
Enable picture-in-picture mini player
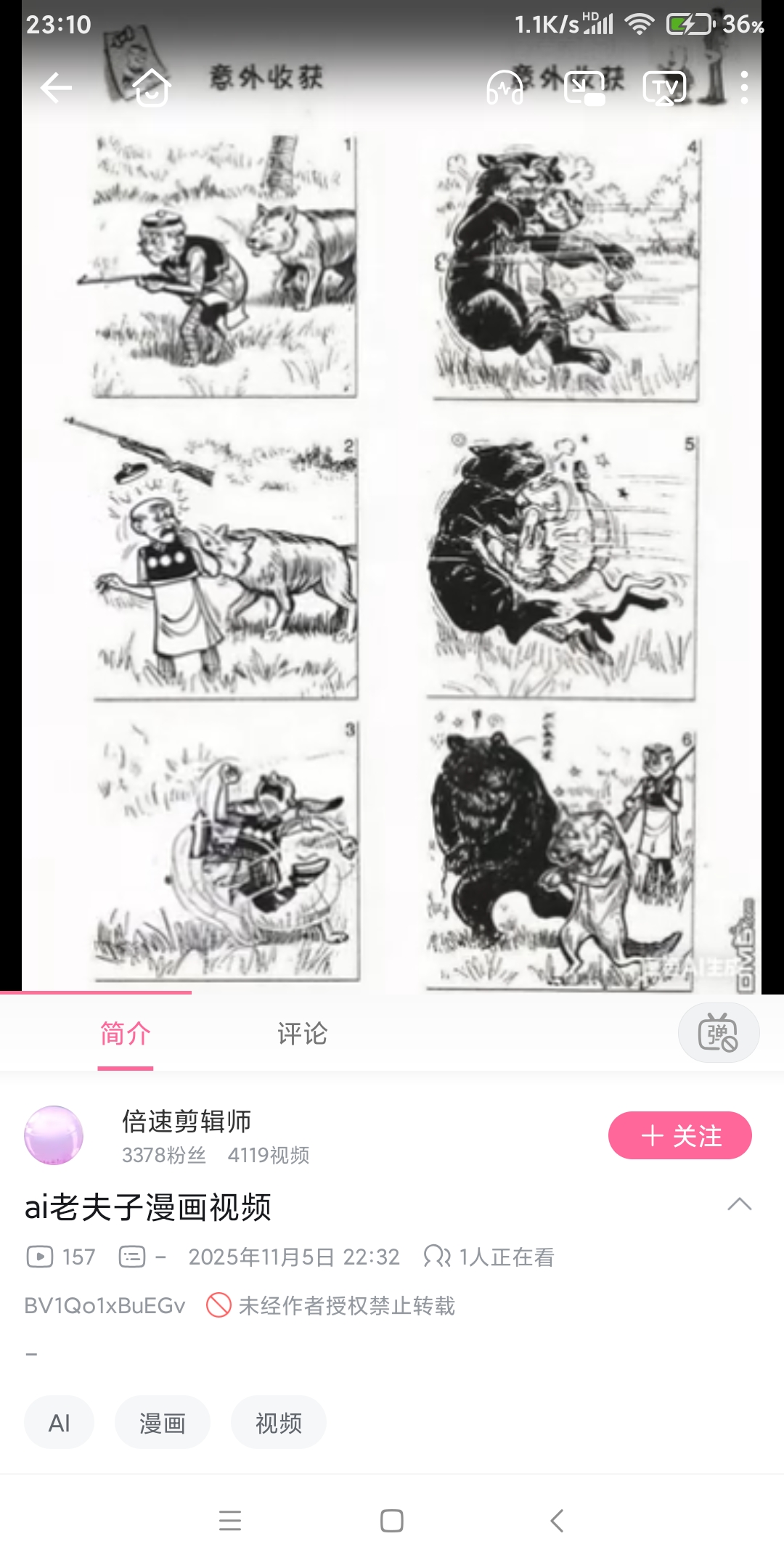tap(584, 88)
